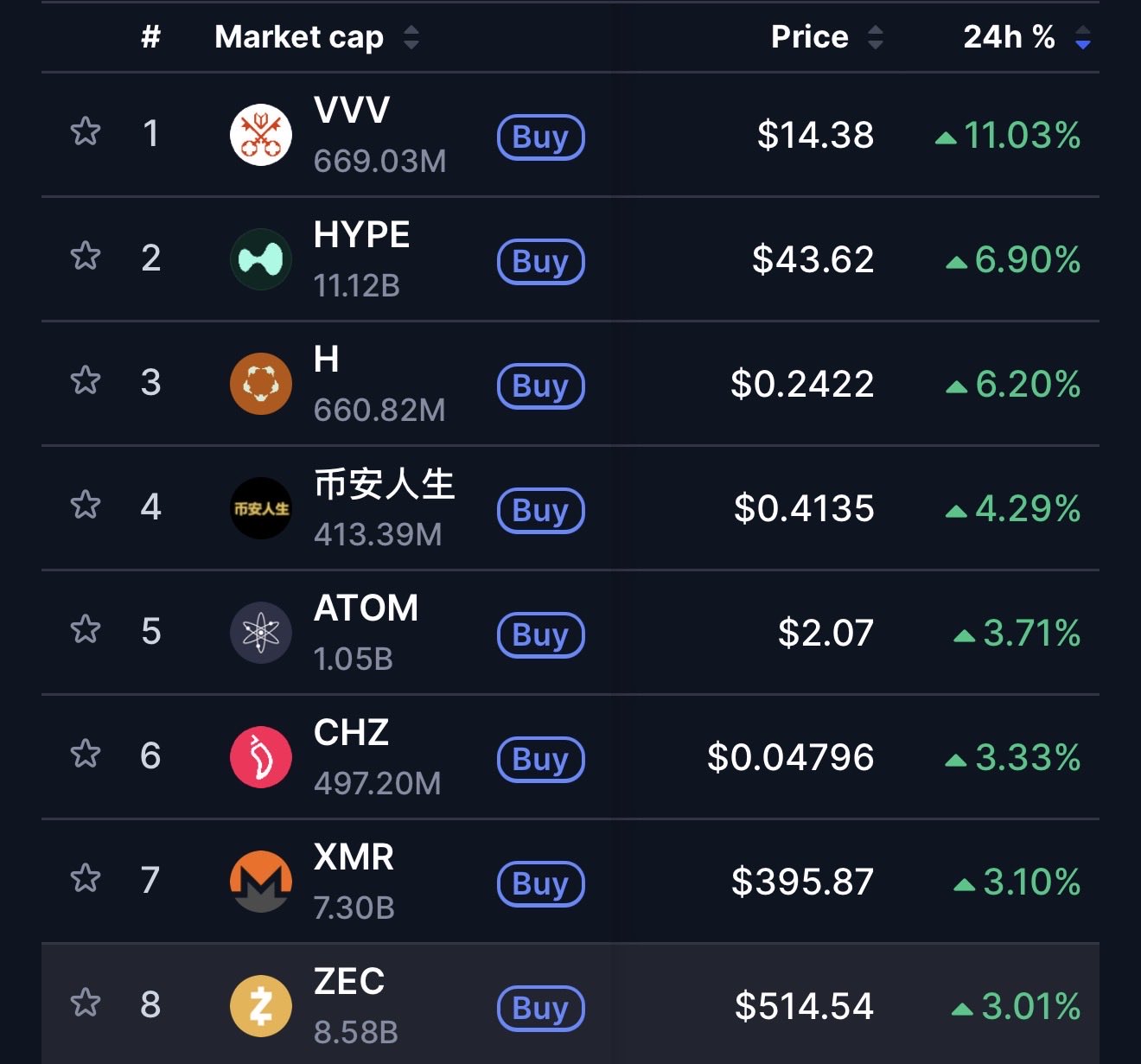Open ATOM coin details

coord(570,633)
